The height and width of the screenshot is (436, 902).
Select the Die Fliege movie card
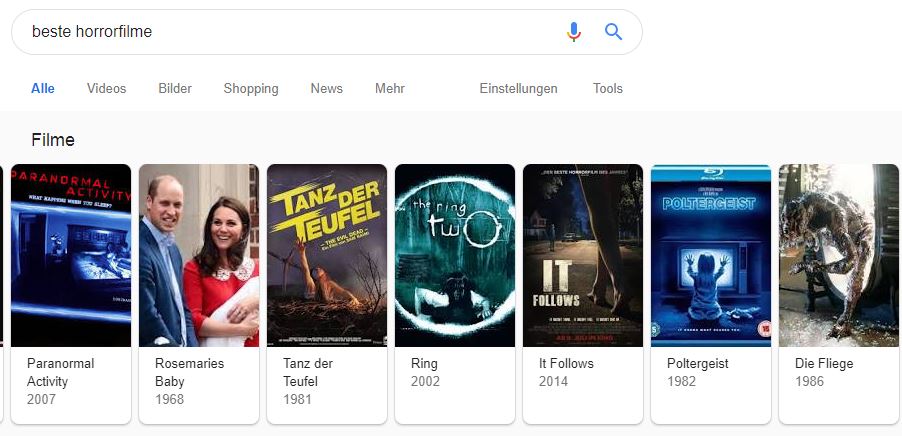coord(839,290)
